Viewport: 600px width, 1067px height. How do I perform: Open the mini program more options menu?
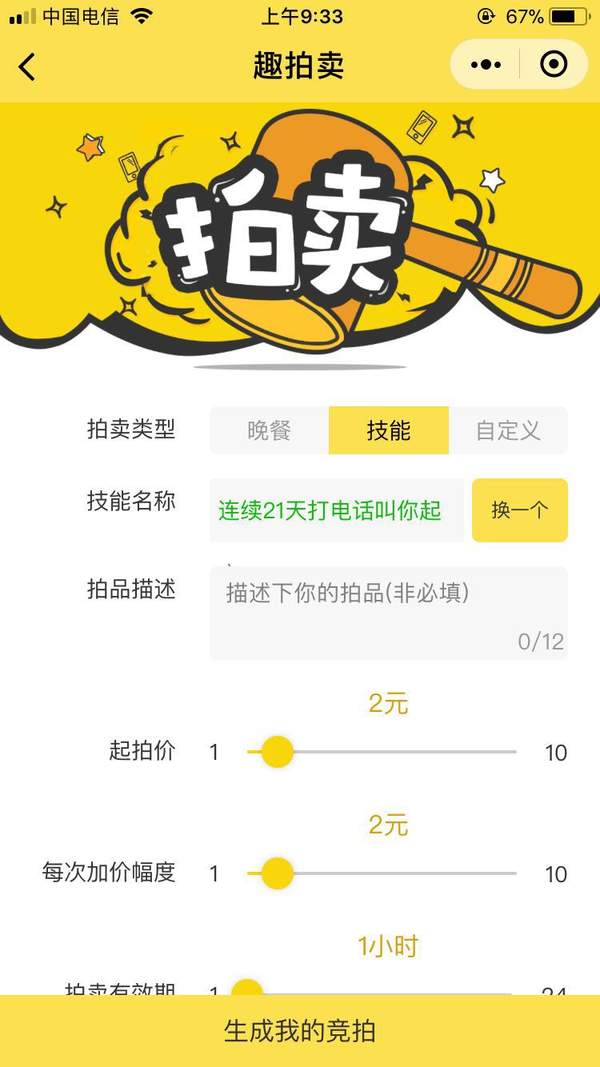[486, 65]
